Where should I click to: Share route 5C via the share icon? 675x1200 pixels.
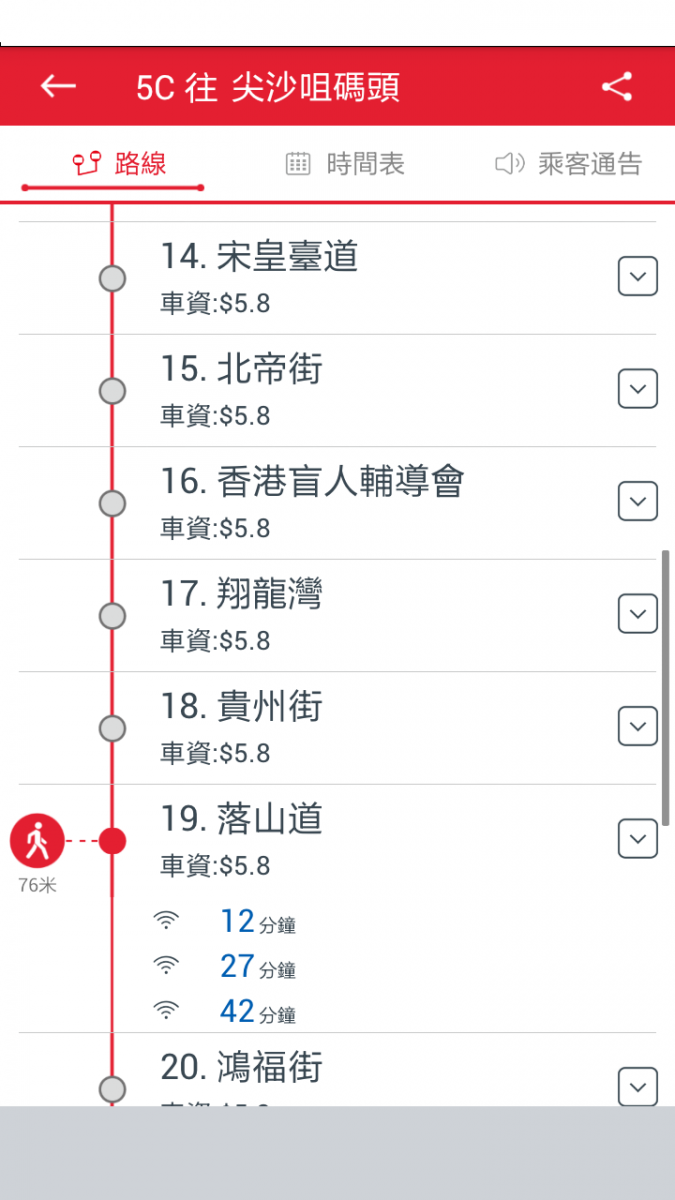coord(617,87)
